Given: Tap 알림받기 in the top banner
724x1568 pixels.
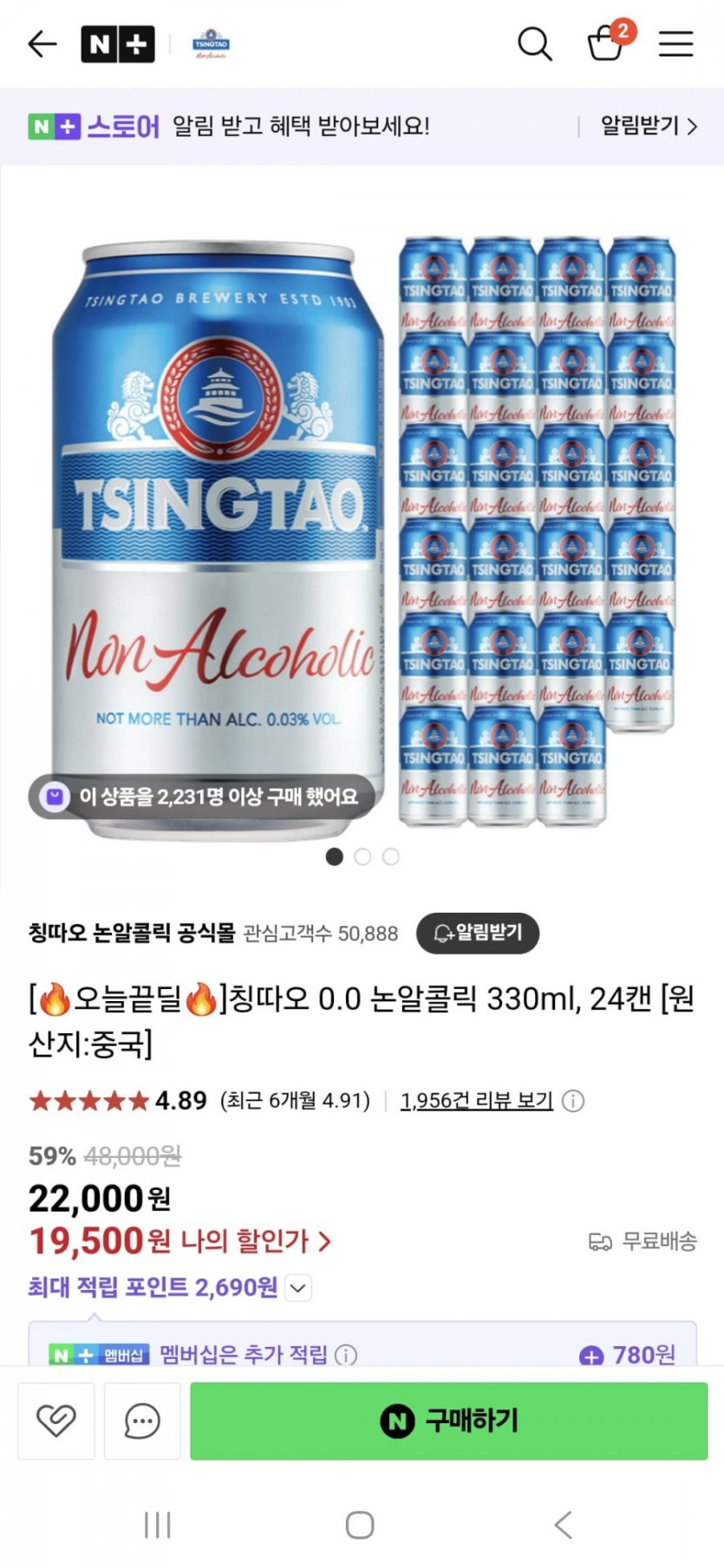Looking at the screenshot, I should (x=649, y=127).
